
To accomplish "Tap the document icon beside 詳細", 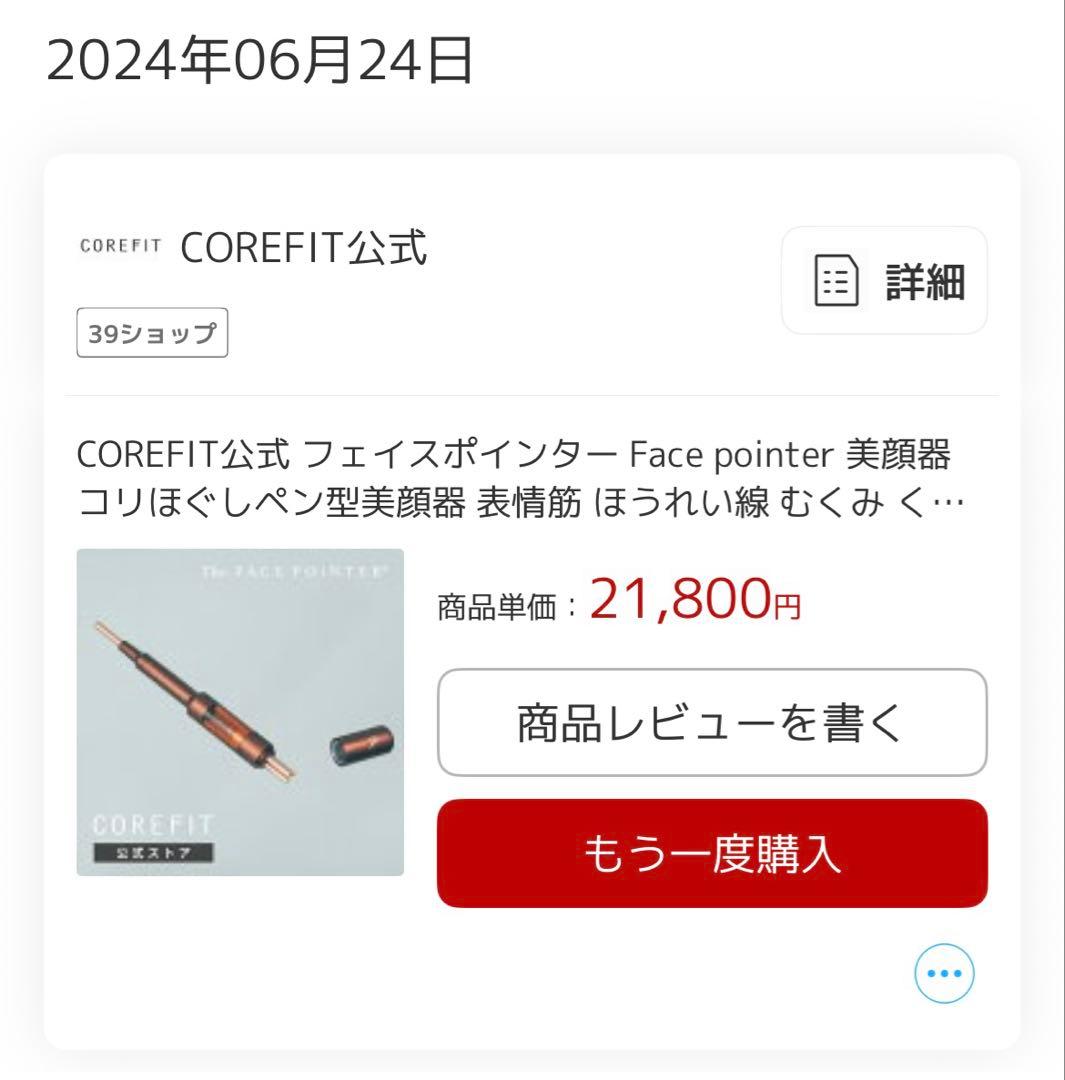I will pyautogui.click(x=836, y=280).
